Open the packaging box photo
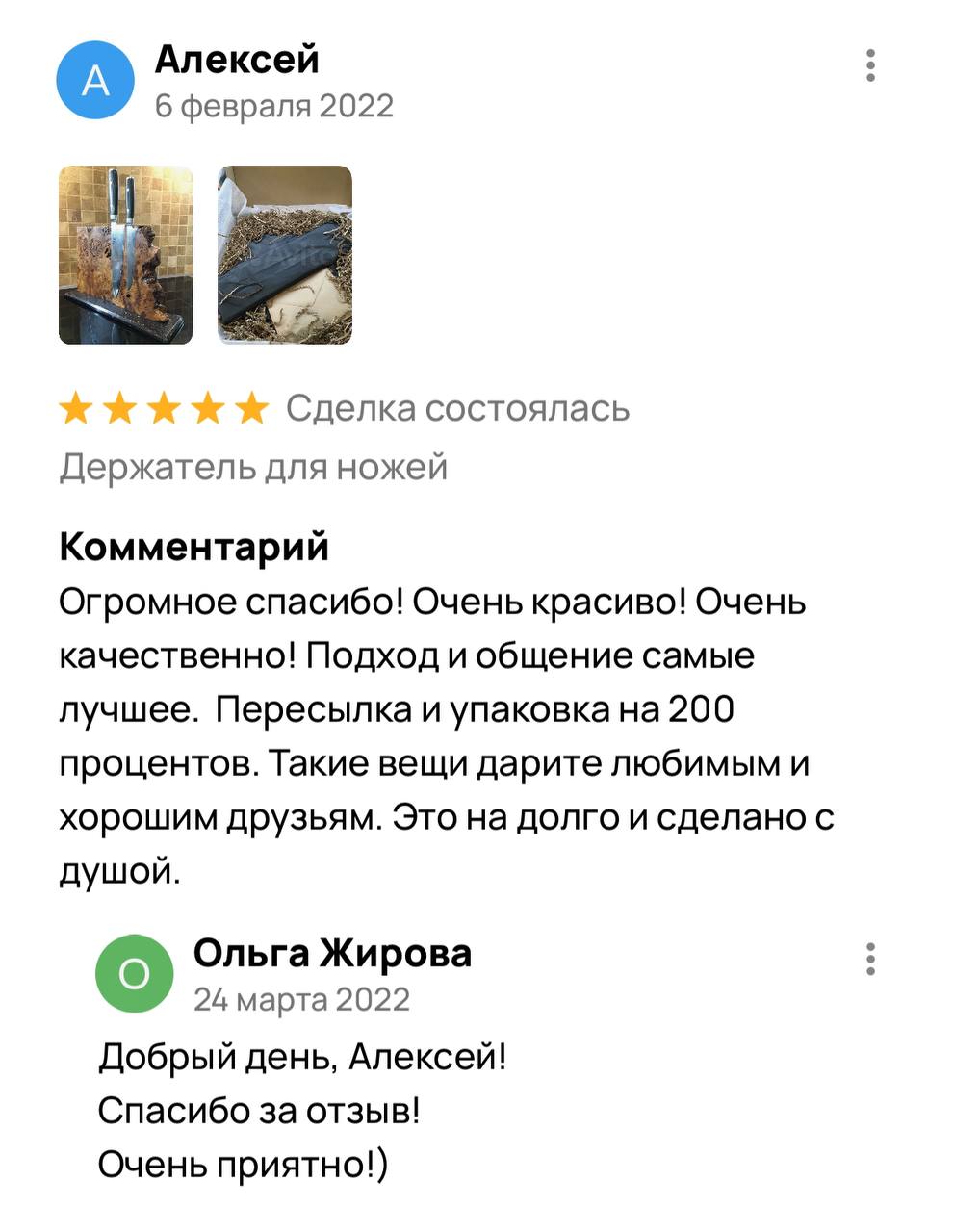This screenshot has height=1232, width=954. coord(285,255)
